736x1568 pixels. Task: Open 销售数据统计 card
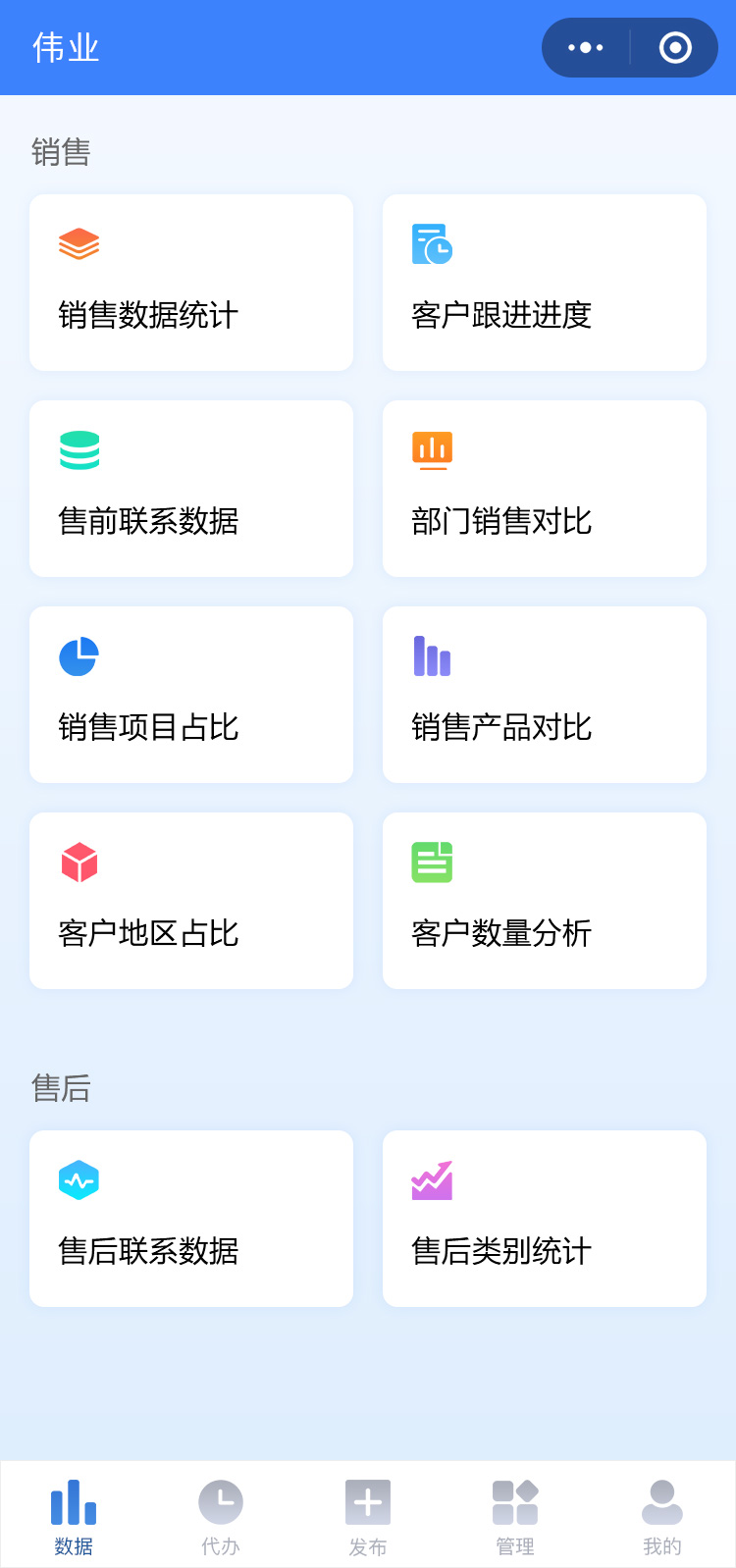click(x=191, y=283)
